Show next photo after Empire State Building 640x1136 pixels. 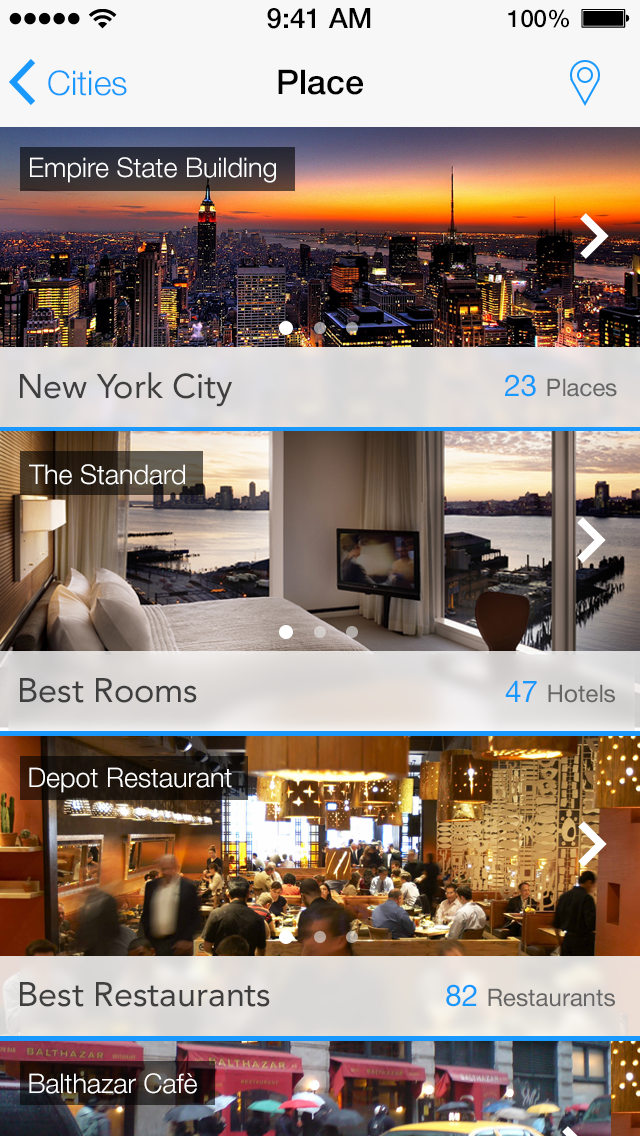coord(594,237)
